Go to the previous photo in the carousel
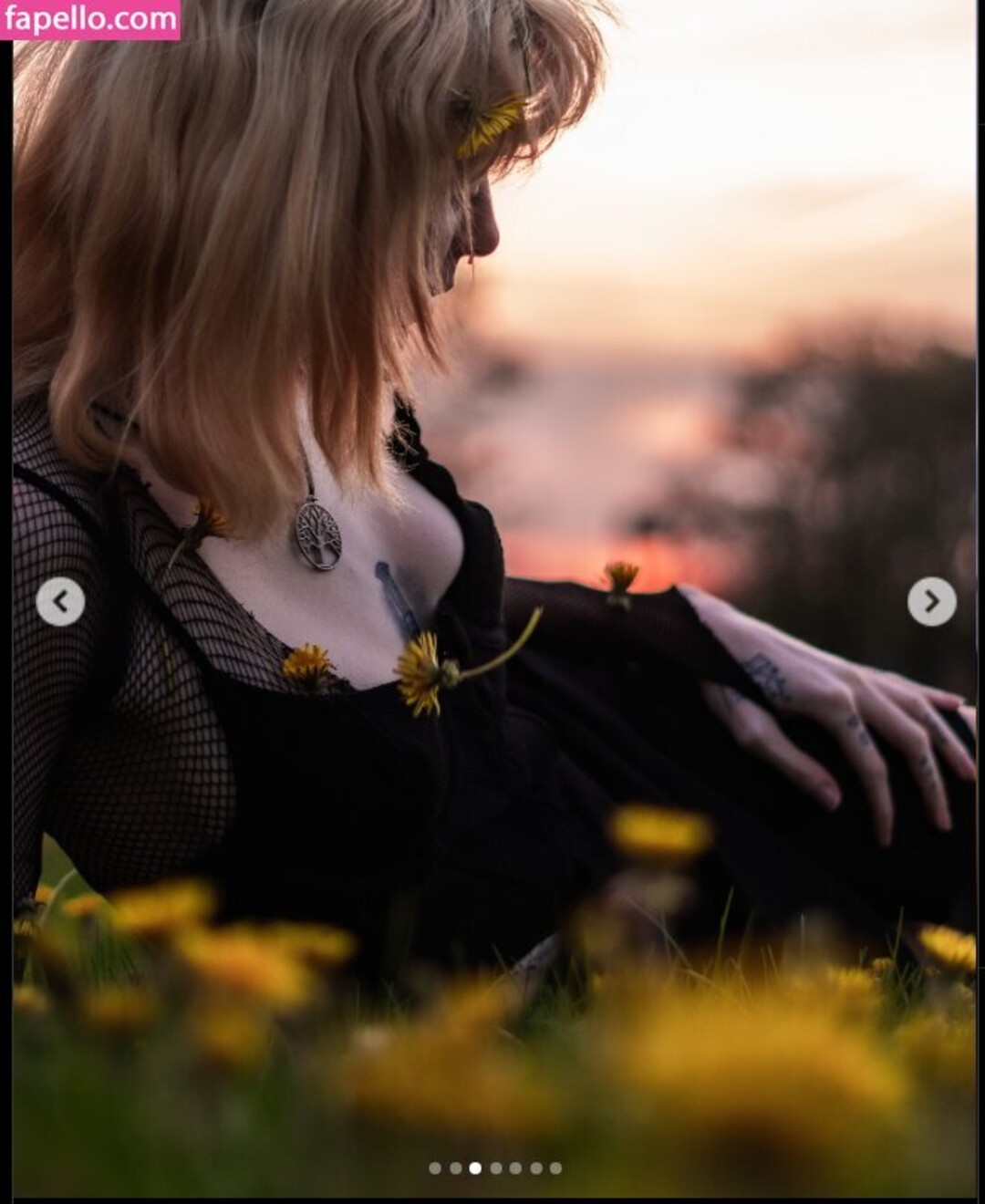Screen dimensions: 985x1204 tap(60, 602)
